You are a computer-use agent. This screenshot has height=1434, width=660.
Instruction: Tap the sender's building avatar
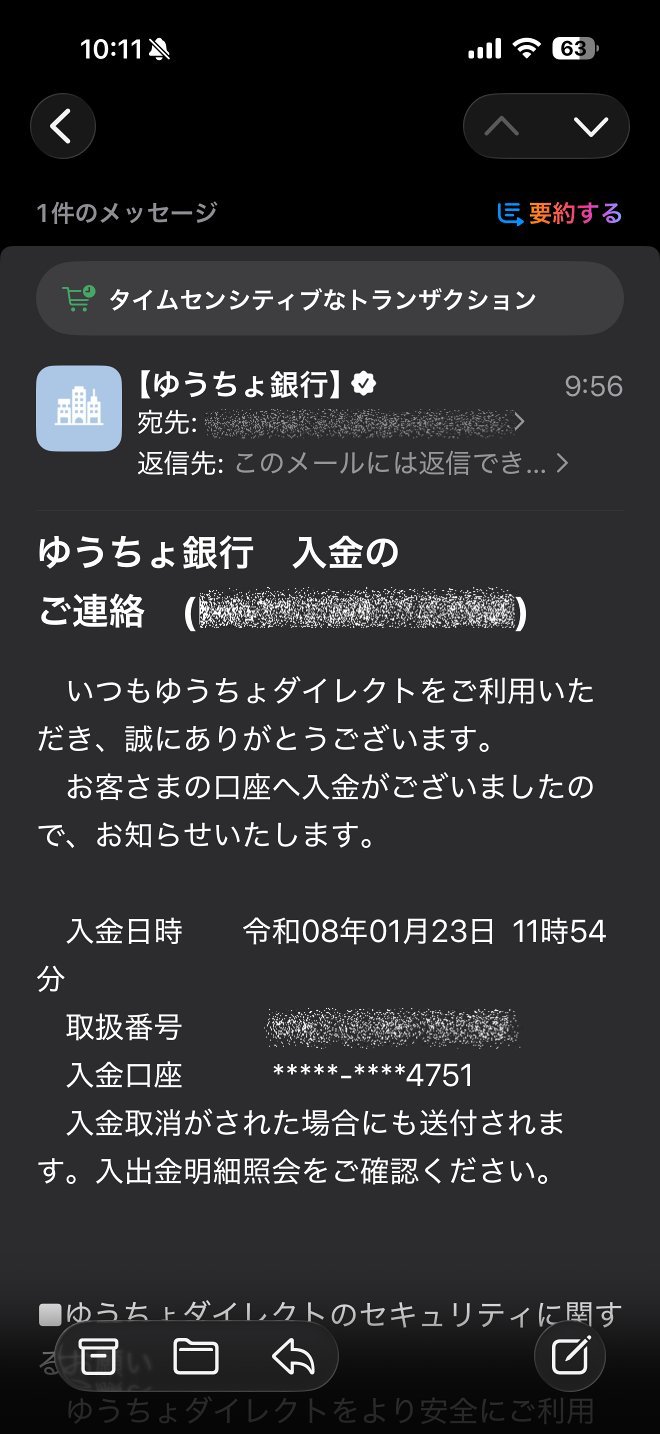tap(79, 408)
